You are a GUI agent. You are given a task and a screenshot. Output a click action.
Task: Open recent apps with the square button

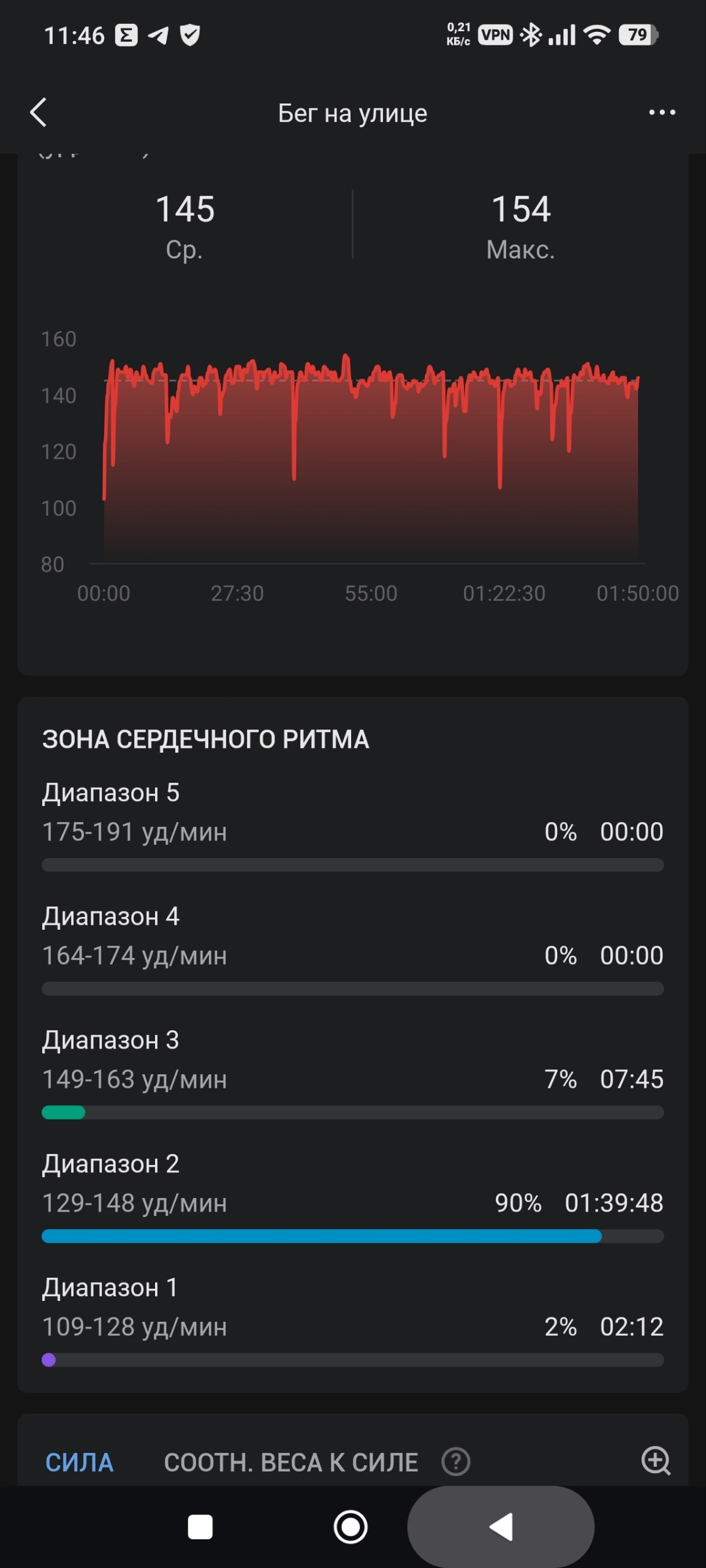[x=200, y=1527]
